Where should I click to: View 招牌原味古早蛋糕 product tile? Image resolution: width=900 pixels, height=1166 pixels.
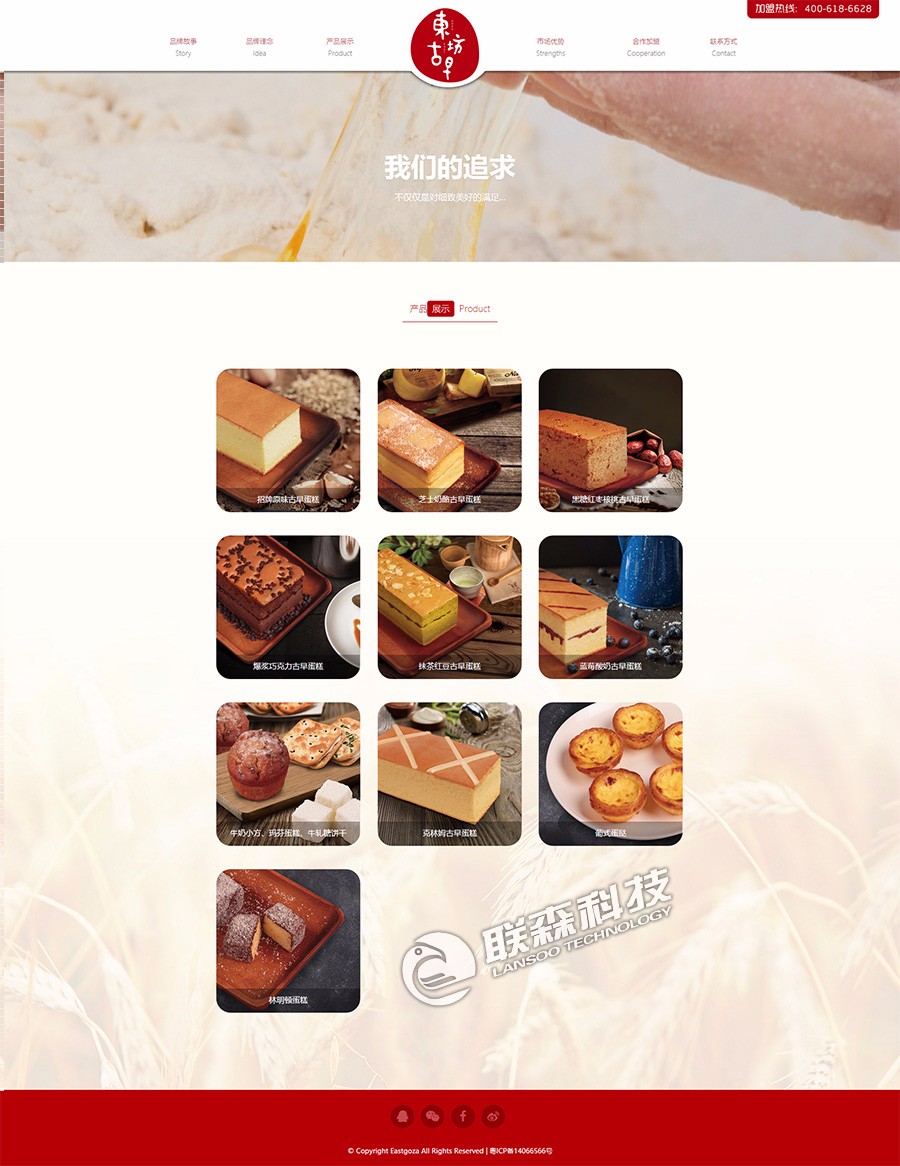tap(288, 440)
